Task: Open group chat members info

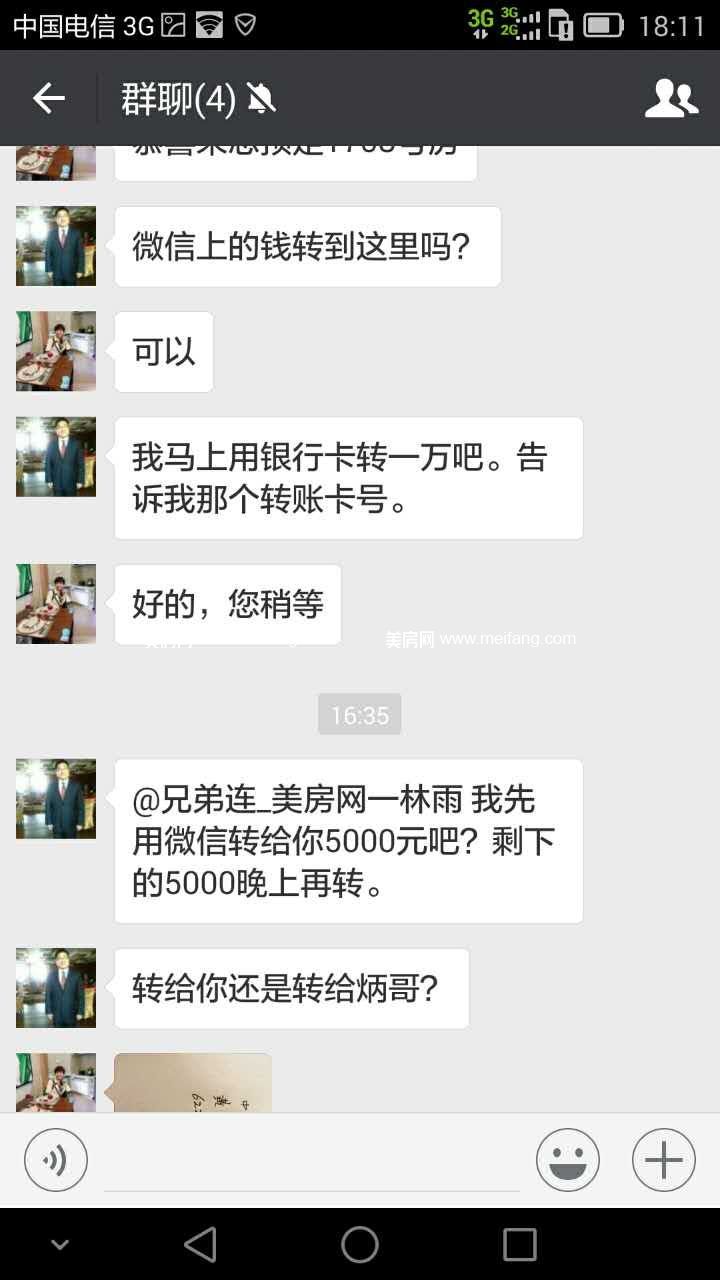Action: point(671,98)
